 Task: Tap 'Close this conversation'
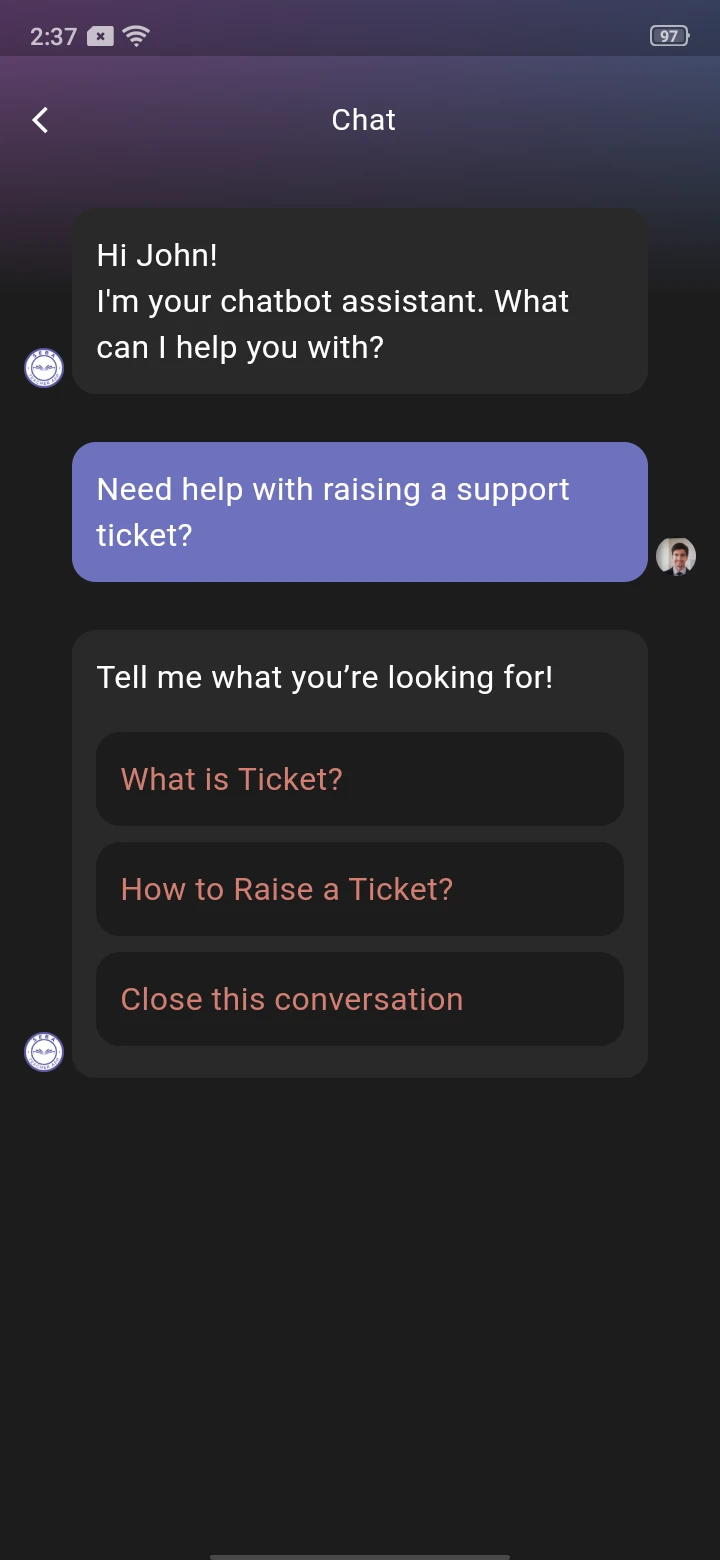[359, 999]
